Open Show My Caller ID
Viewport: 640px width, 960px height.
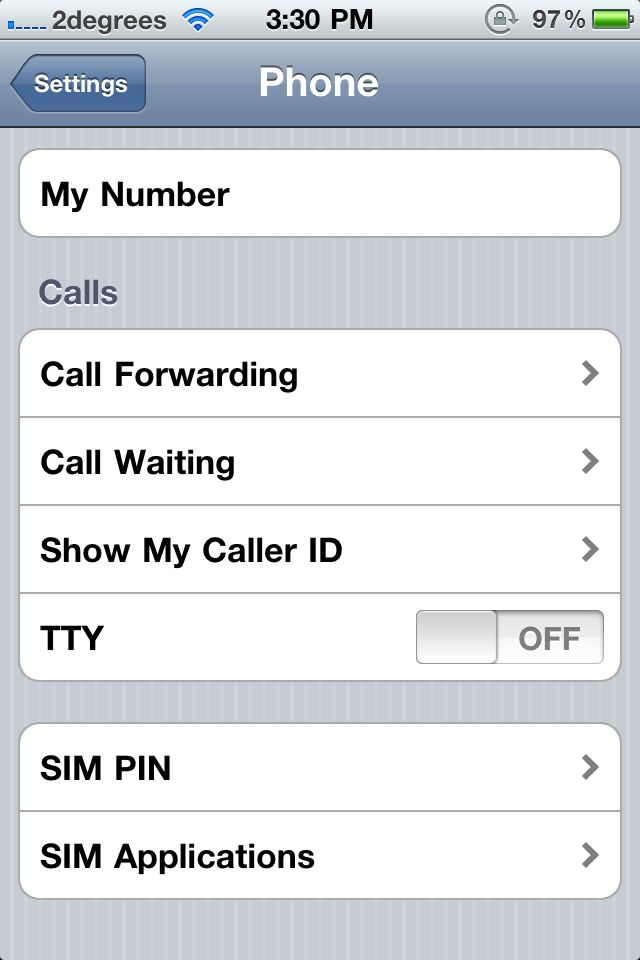click(x=320, y=550)
